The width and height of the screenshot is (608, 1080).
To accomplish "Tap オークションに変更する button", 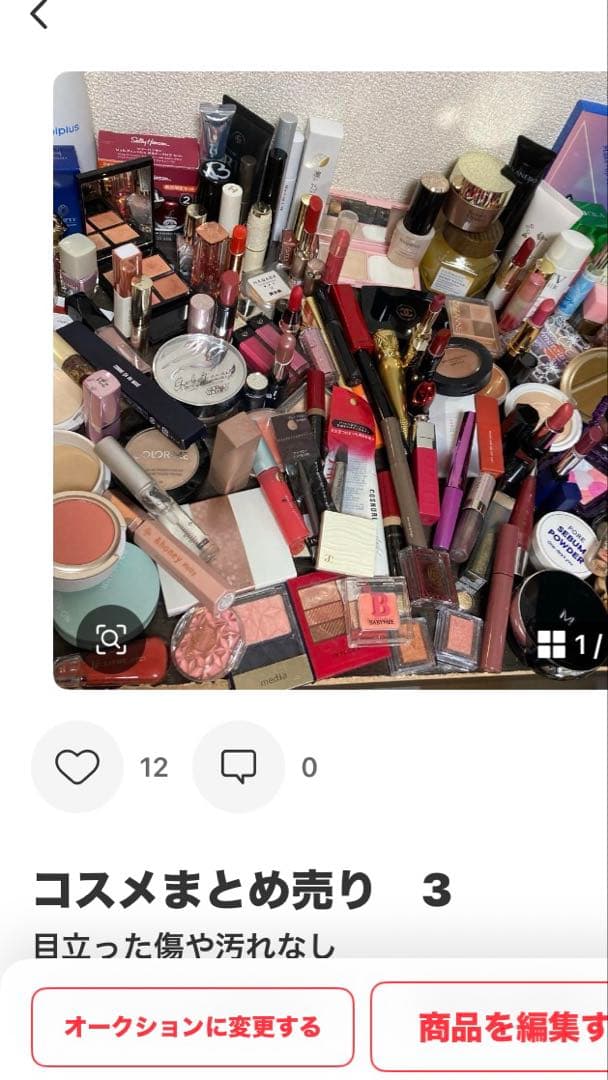I will [x=192, y=1026].
